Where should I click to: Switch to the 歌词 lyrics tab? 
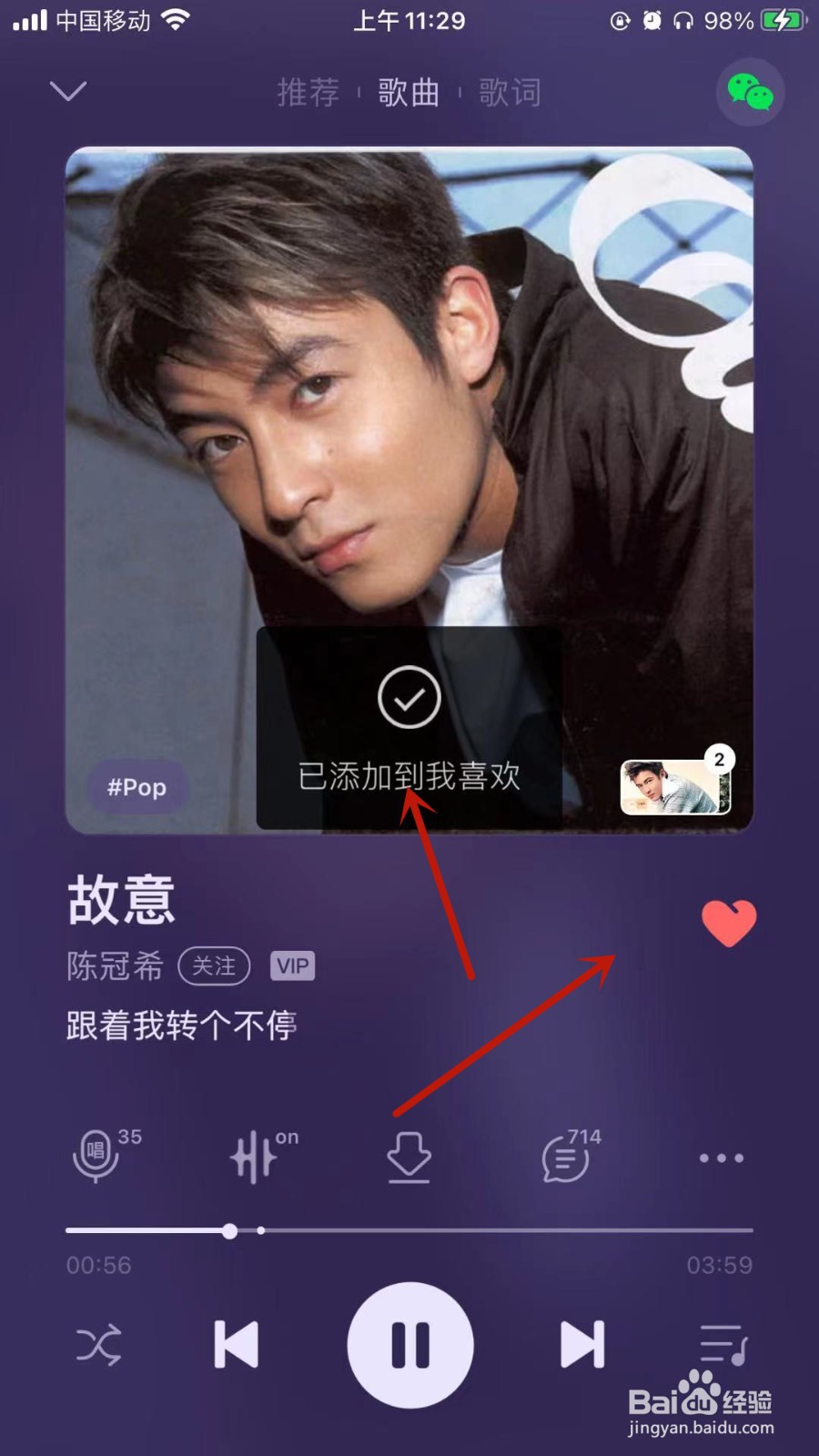[x=511, y=91]
